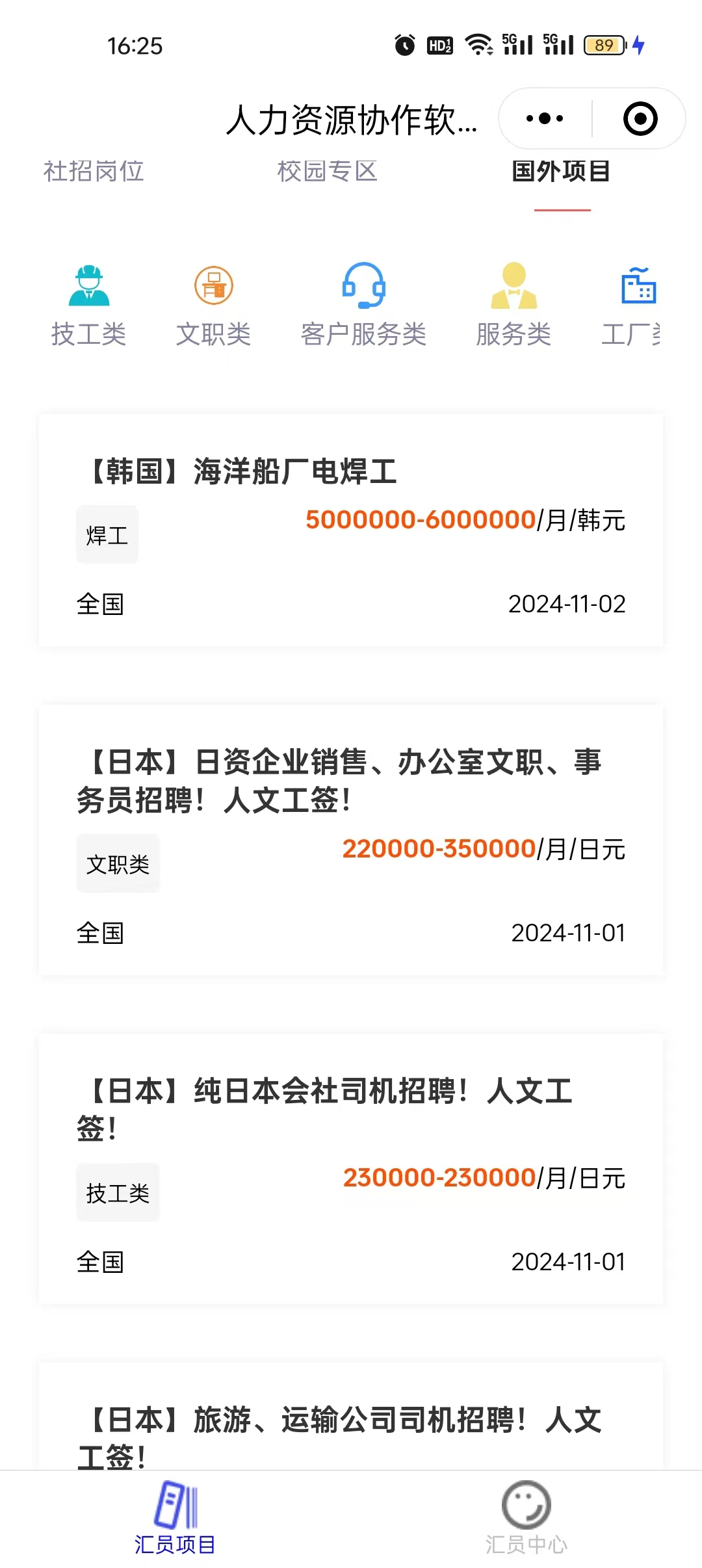Switch to the 社招岗位 tab
This screenshot has height=1568, width=702.
point(94,172)
